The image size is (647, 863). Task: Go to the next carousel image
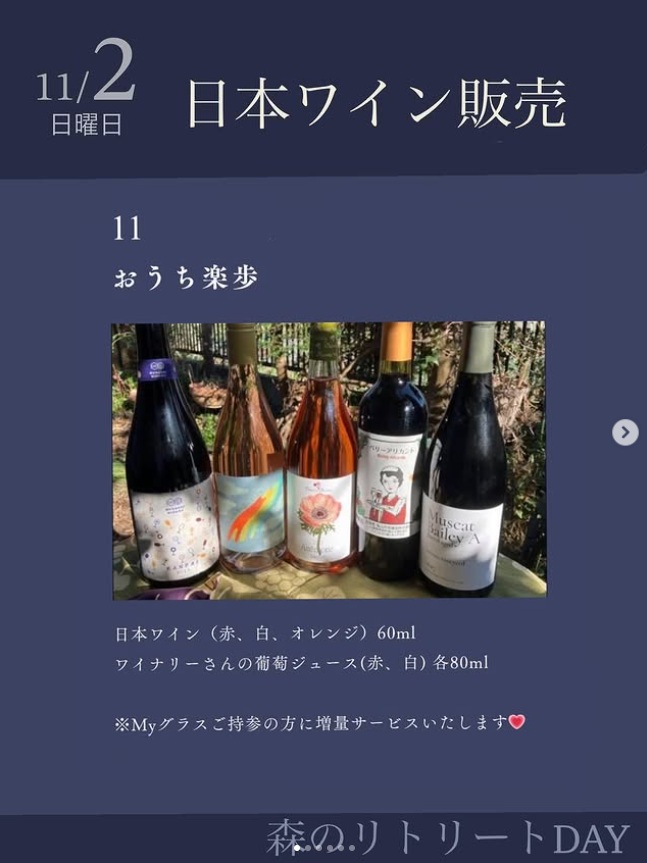(625, 432)
